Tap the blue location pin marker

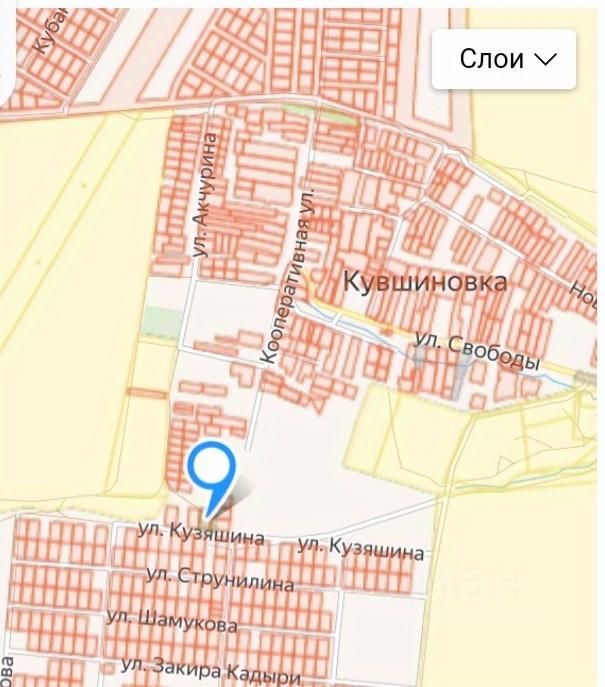212,471
